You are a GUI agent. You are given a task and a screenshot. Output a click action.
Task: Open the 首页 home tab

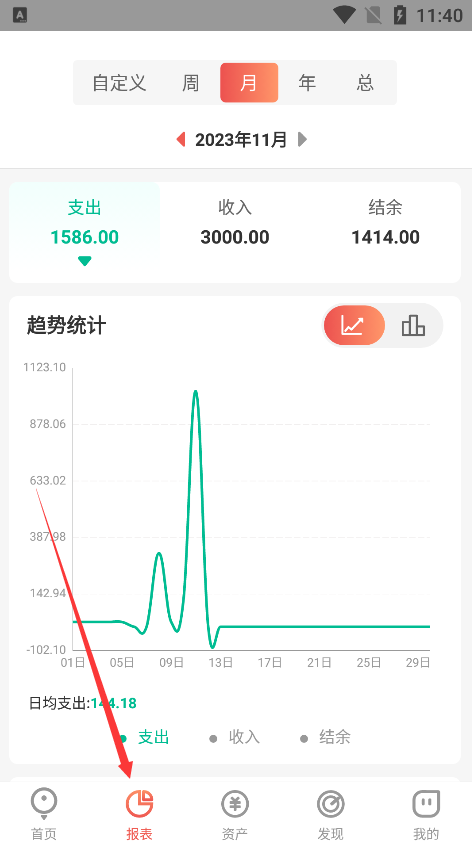(44, 814)
